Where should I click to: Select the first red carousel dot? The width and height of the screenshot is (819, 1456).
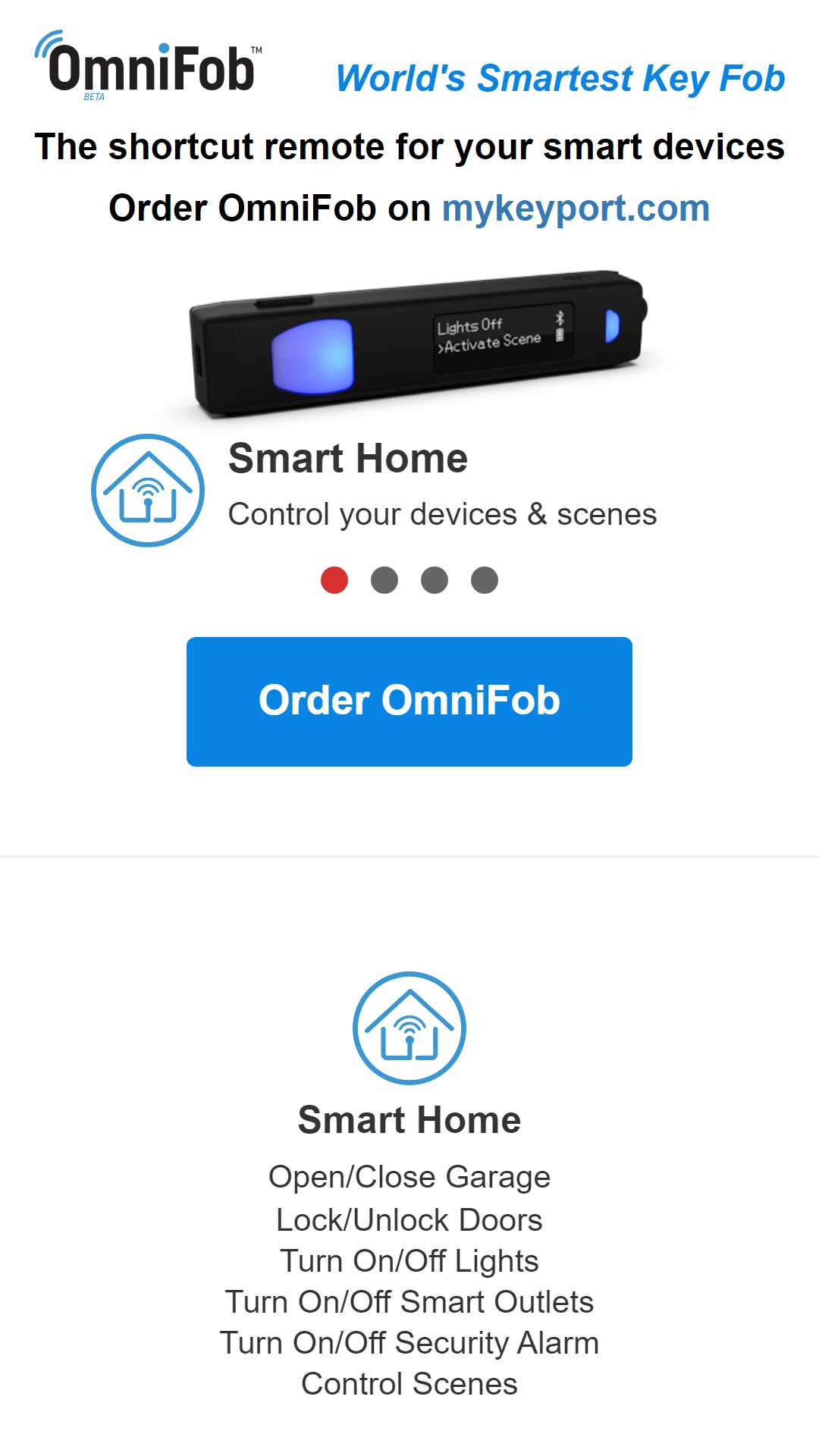point(334,580)
